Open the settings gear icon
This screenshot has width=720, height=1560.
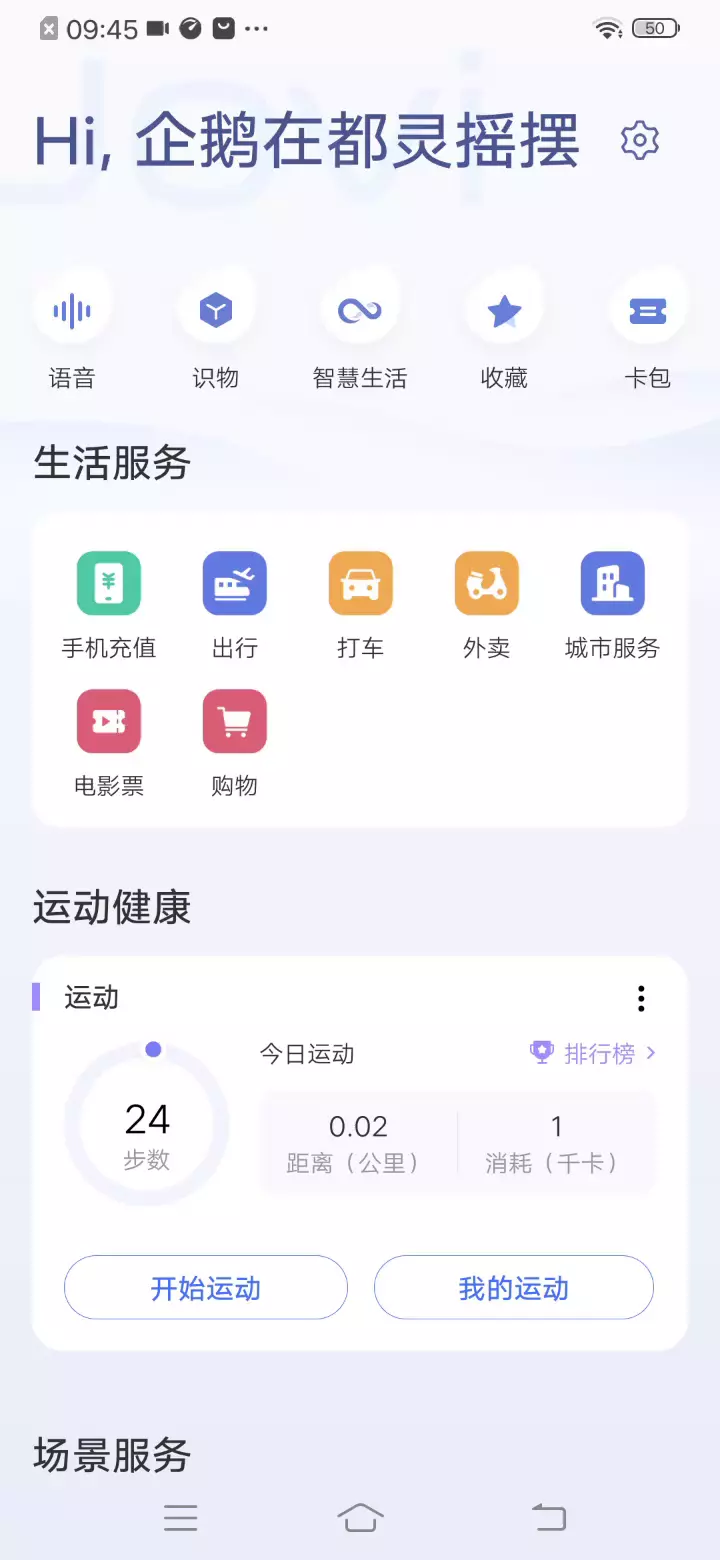click(x=640, y=140)
